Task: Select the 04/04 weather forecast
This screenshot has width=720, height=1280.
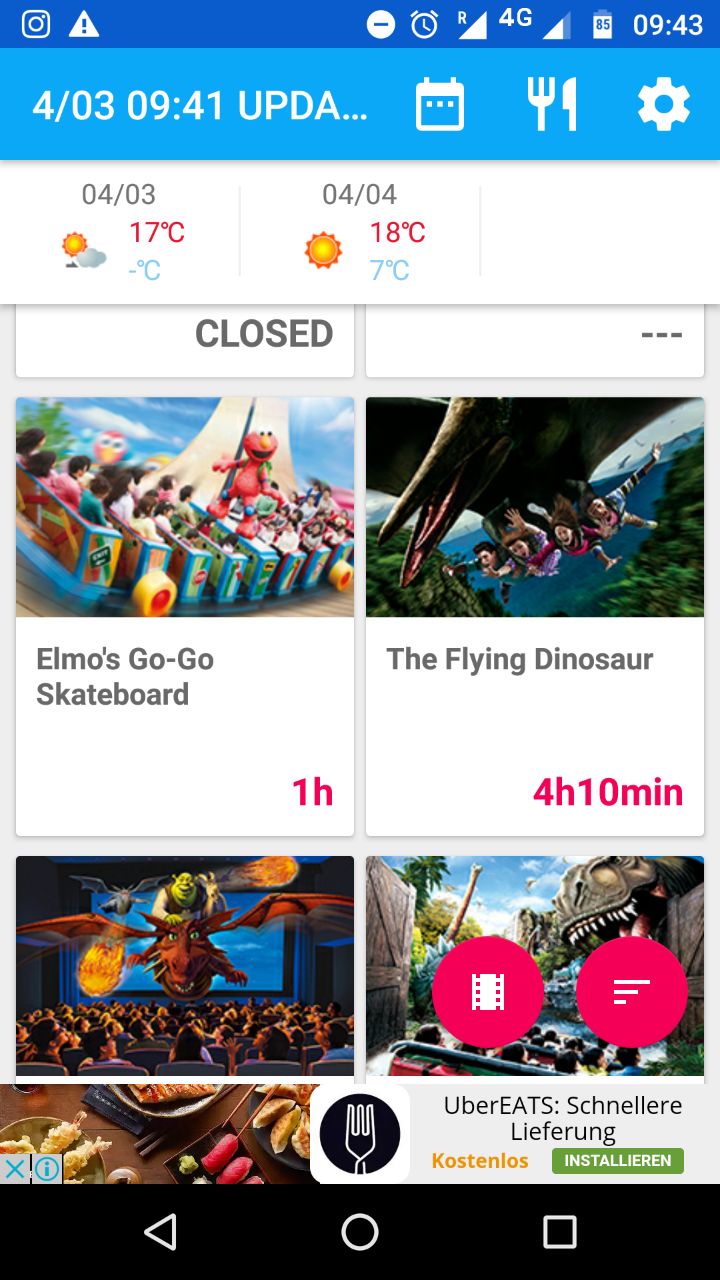Action: tap(360, 232)
